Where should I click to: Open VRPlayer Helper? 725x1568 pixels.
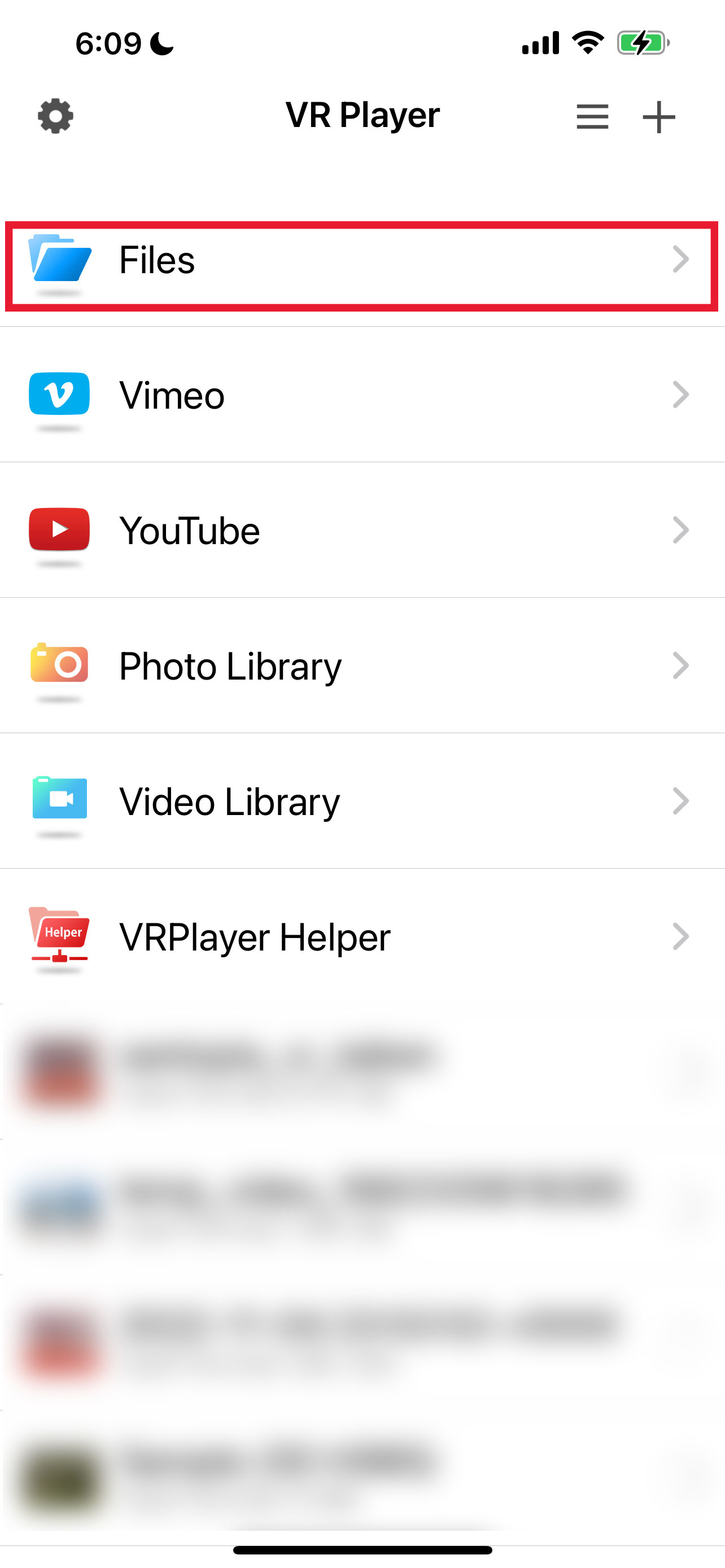362,937
